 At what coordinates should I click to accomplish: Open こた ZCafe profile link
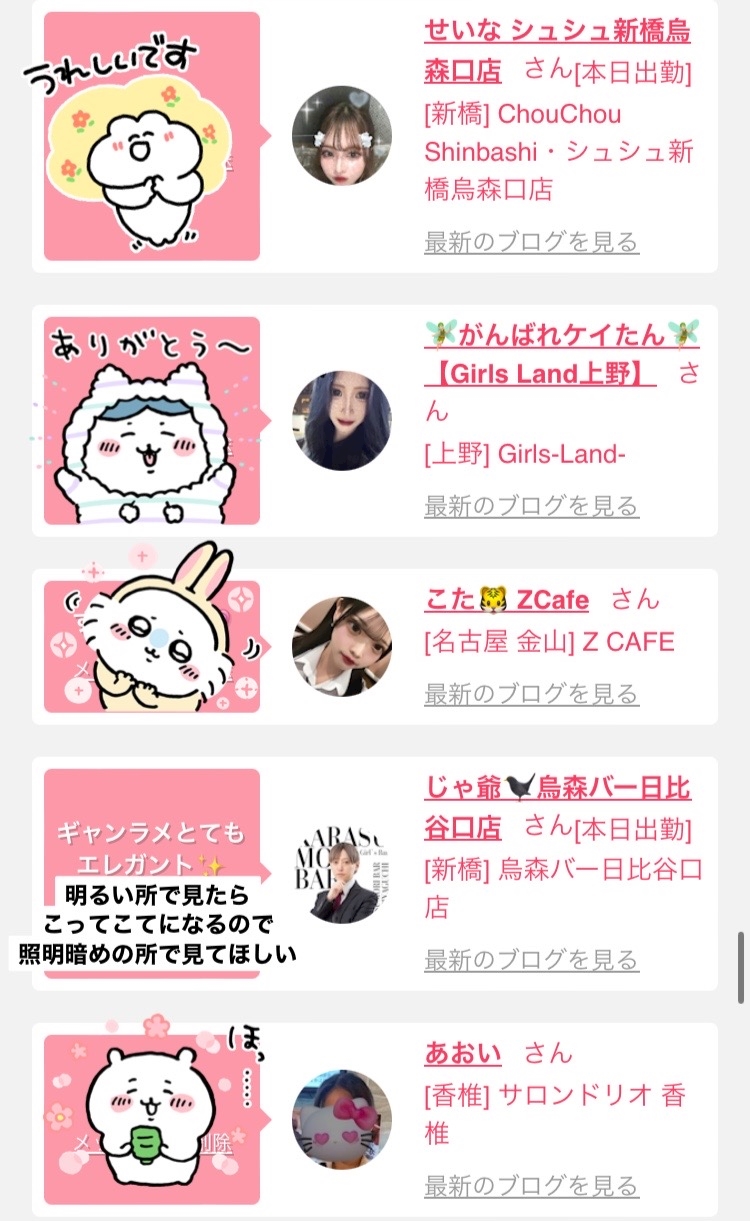pos(506,600)
